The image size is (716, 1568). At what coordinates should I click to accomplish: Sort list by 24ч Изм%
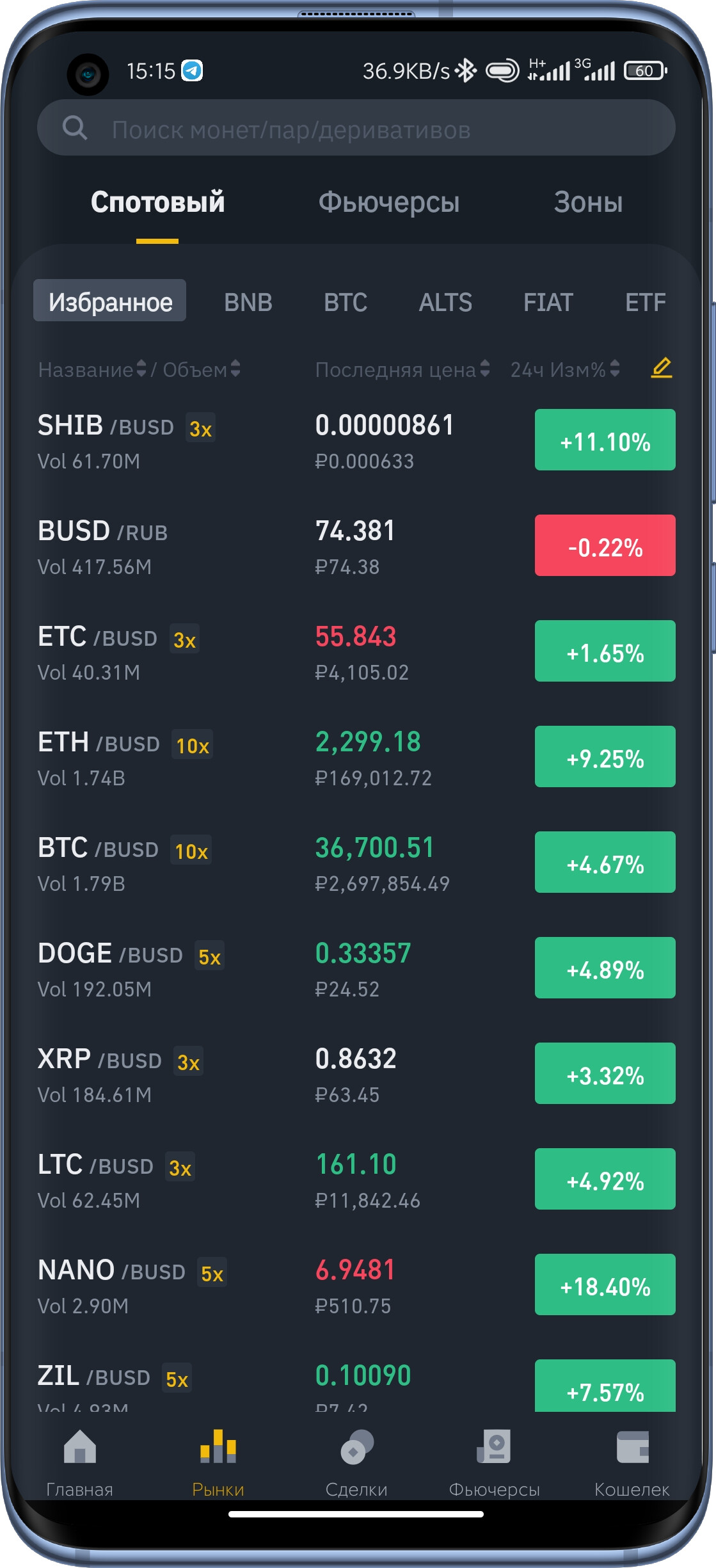click(x=564, y=370)
